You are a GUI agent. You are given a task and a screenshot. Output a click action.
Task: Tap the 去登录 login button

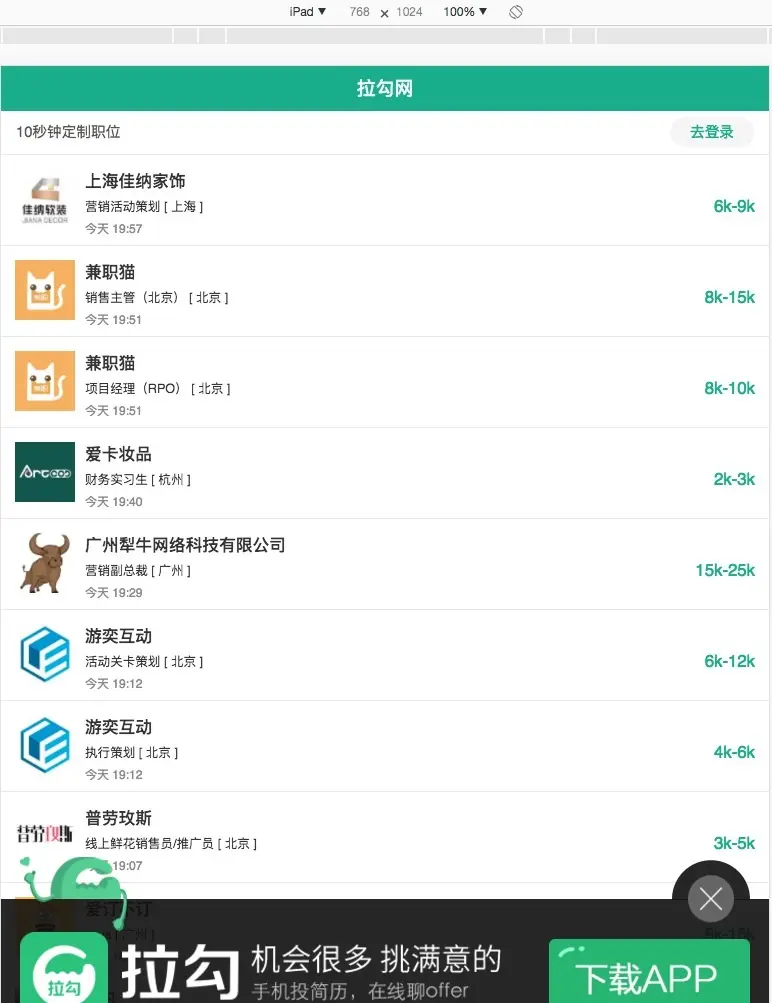point(711,132)
